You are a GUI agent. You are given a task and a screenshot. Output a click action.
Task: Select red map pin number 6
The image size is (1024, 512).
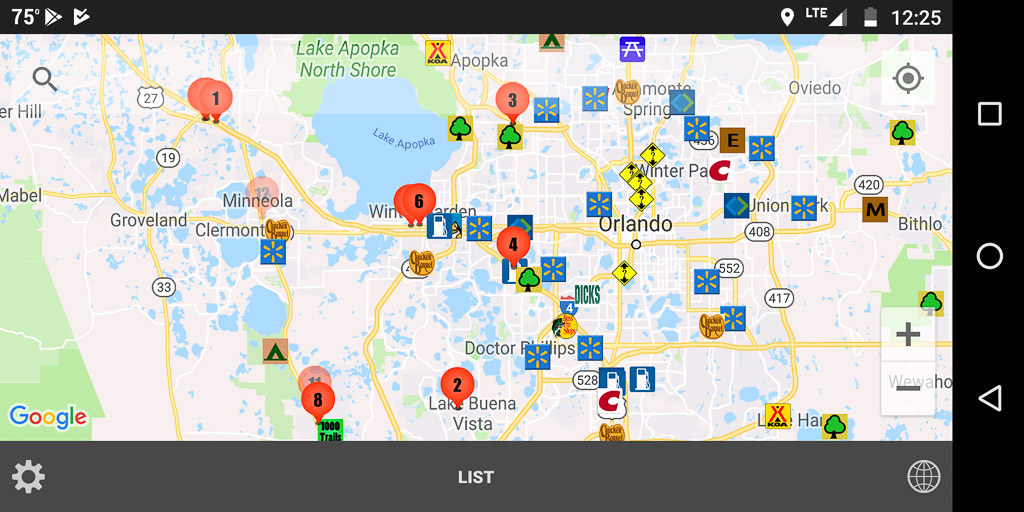click(419, 202)
